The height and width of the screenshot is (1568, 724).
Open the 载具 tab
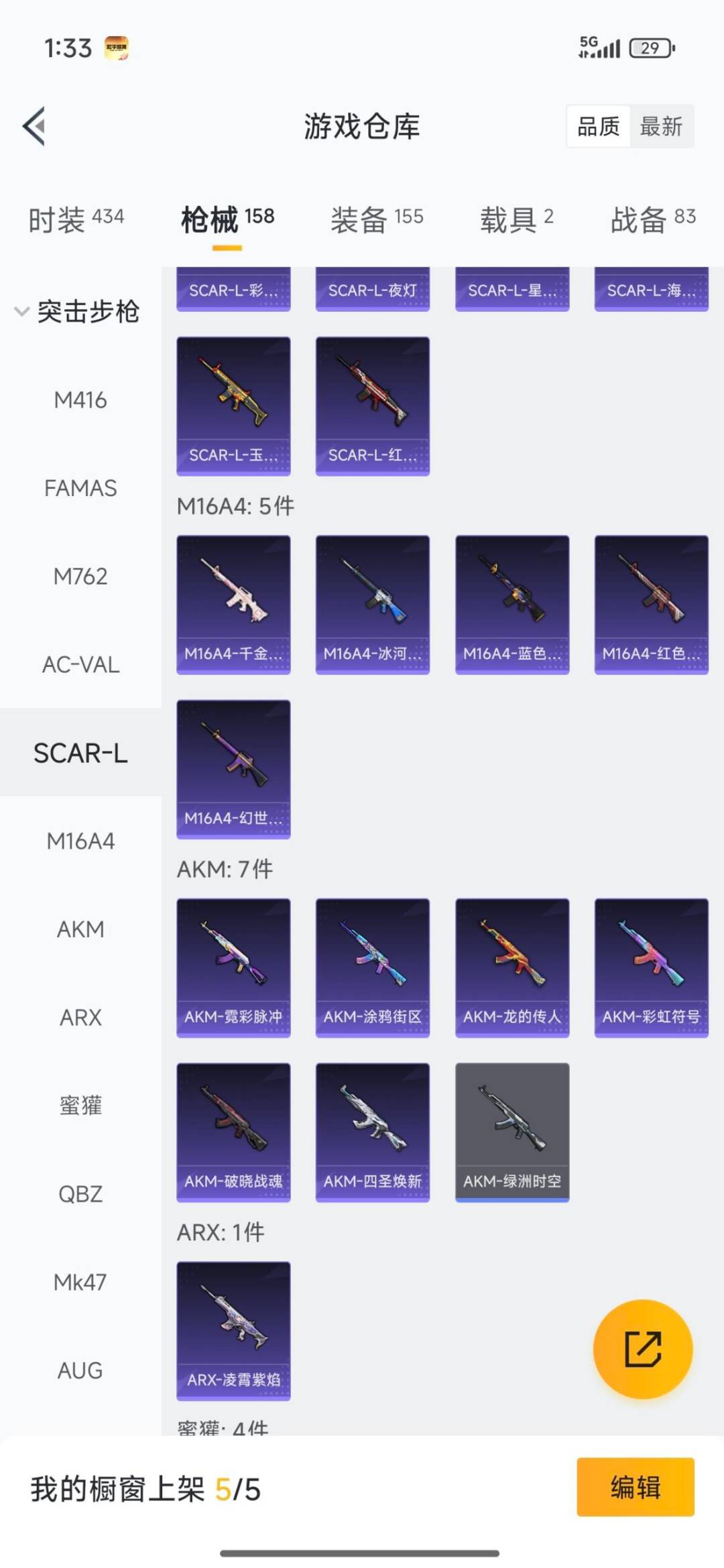516,219
